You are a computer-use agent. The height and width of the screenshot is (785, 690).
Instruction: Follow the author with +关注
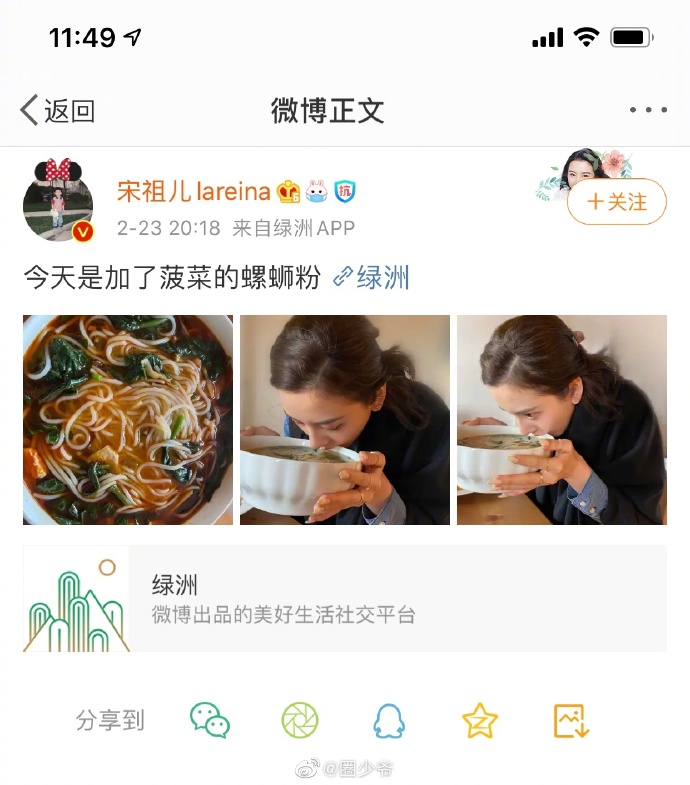[616, 202]
